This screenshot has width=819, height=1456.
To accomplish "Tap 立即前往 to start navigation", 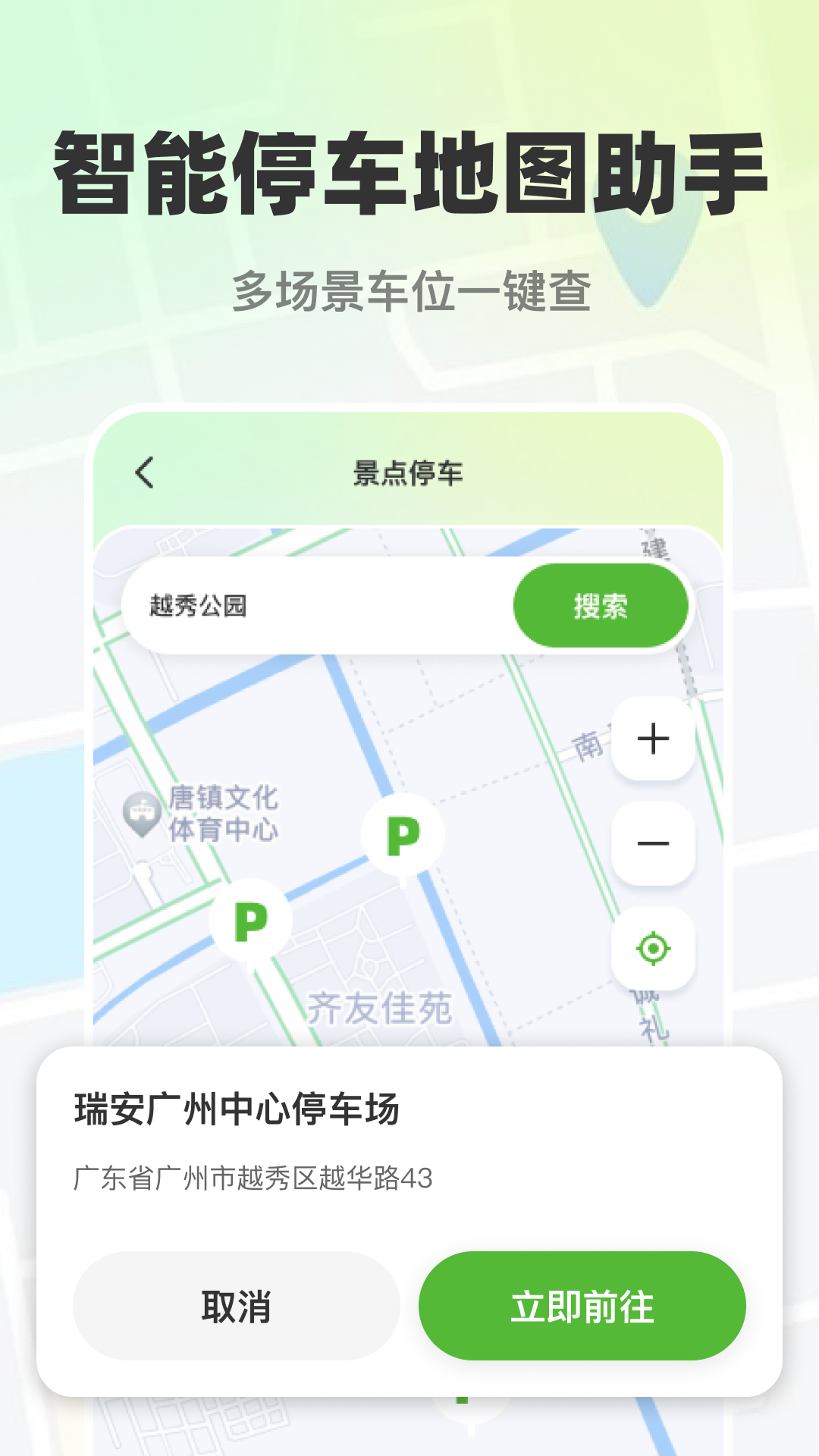I will tap(582, 1304).
